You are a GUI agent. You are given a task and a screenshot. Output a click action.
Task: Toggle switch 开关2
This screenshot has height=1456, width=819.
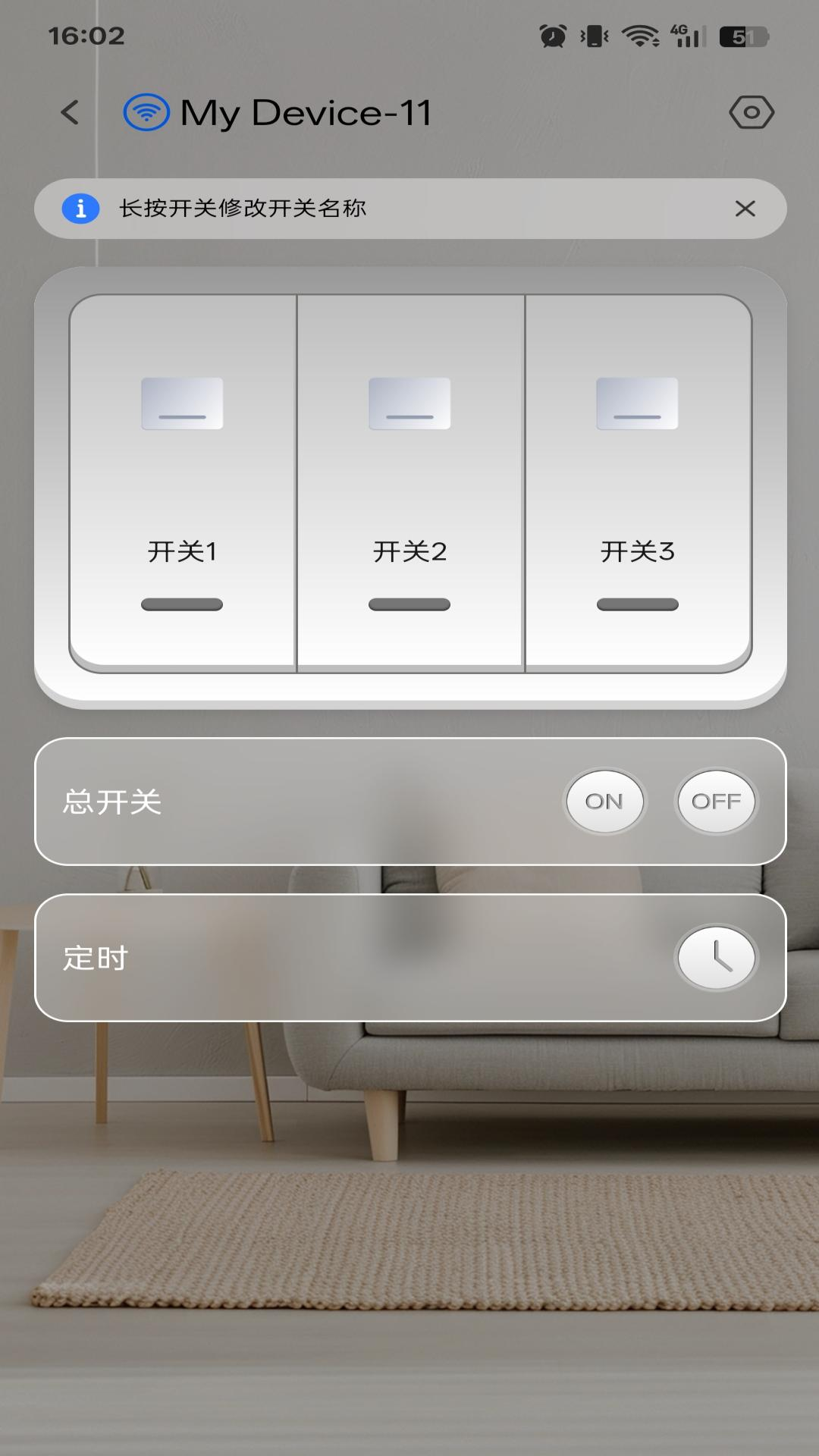click(x=409, y=482)
